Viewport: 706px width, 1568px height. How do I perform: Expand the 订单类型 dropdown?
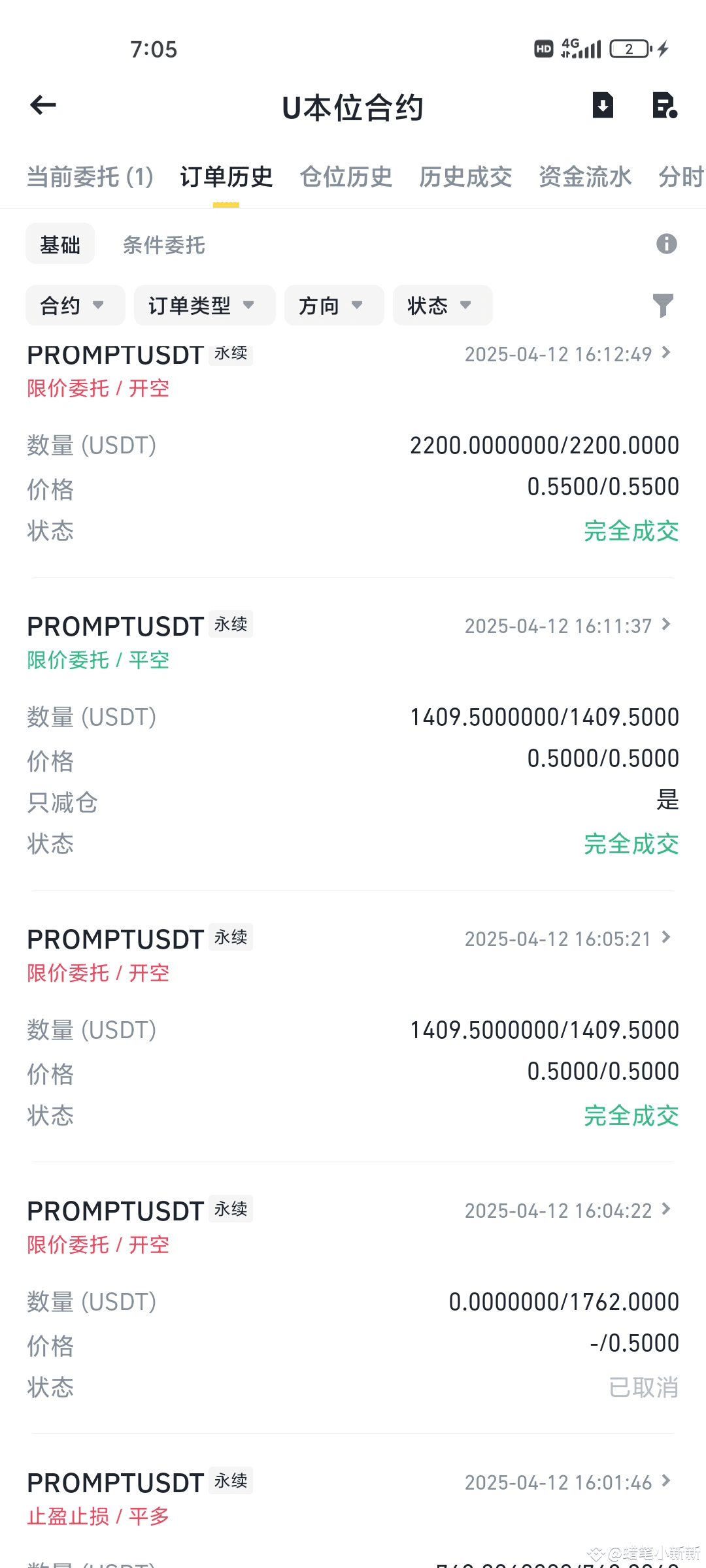205,305
